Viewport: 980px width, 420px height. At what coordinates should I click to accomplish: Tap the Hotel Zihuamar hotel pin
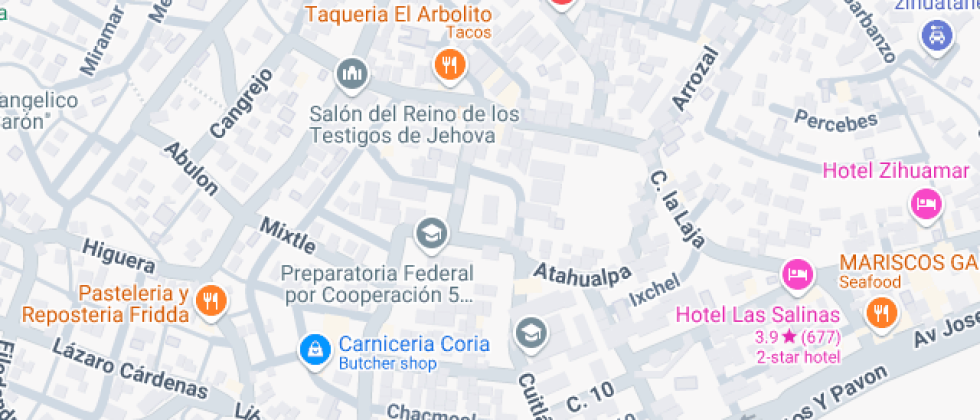(x=926, y=205)
